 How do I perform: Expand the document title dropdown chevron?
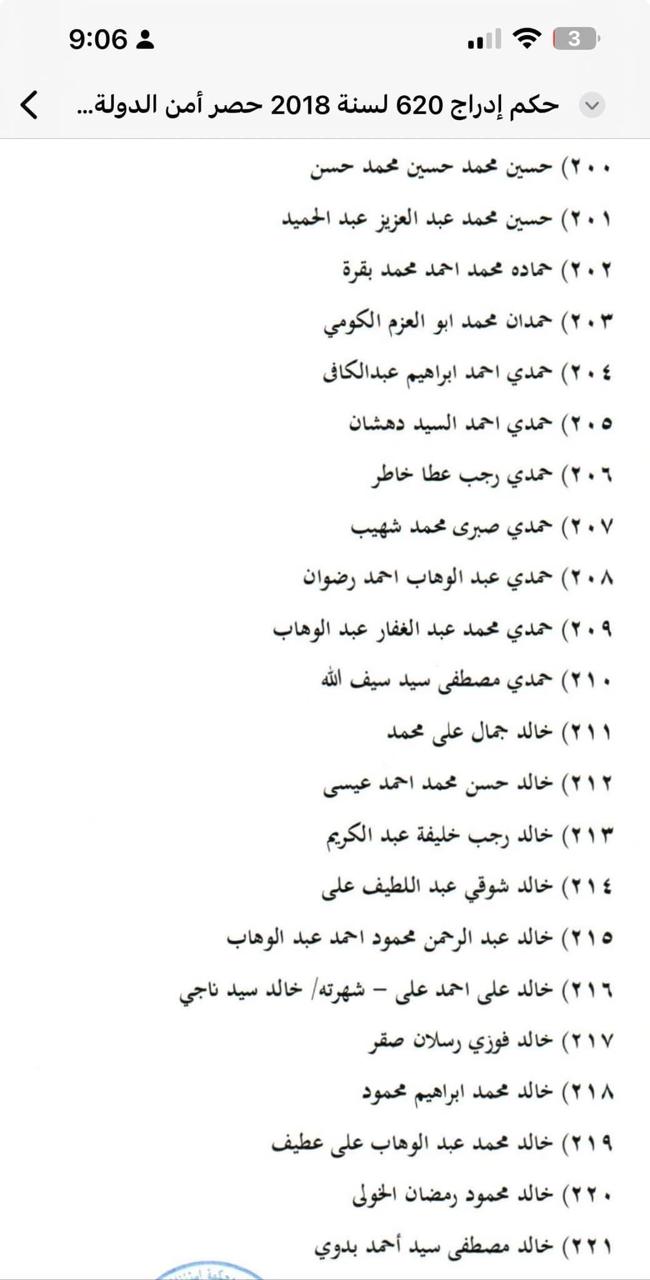click(592, 105)
